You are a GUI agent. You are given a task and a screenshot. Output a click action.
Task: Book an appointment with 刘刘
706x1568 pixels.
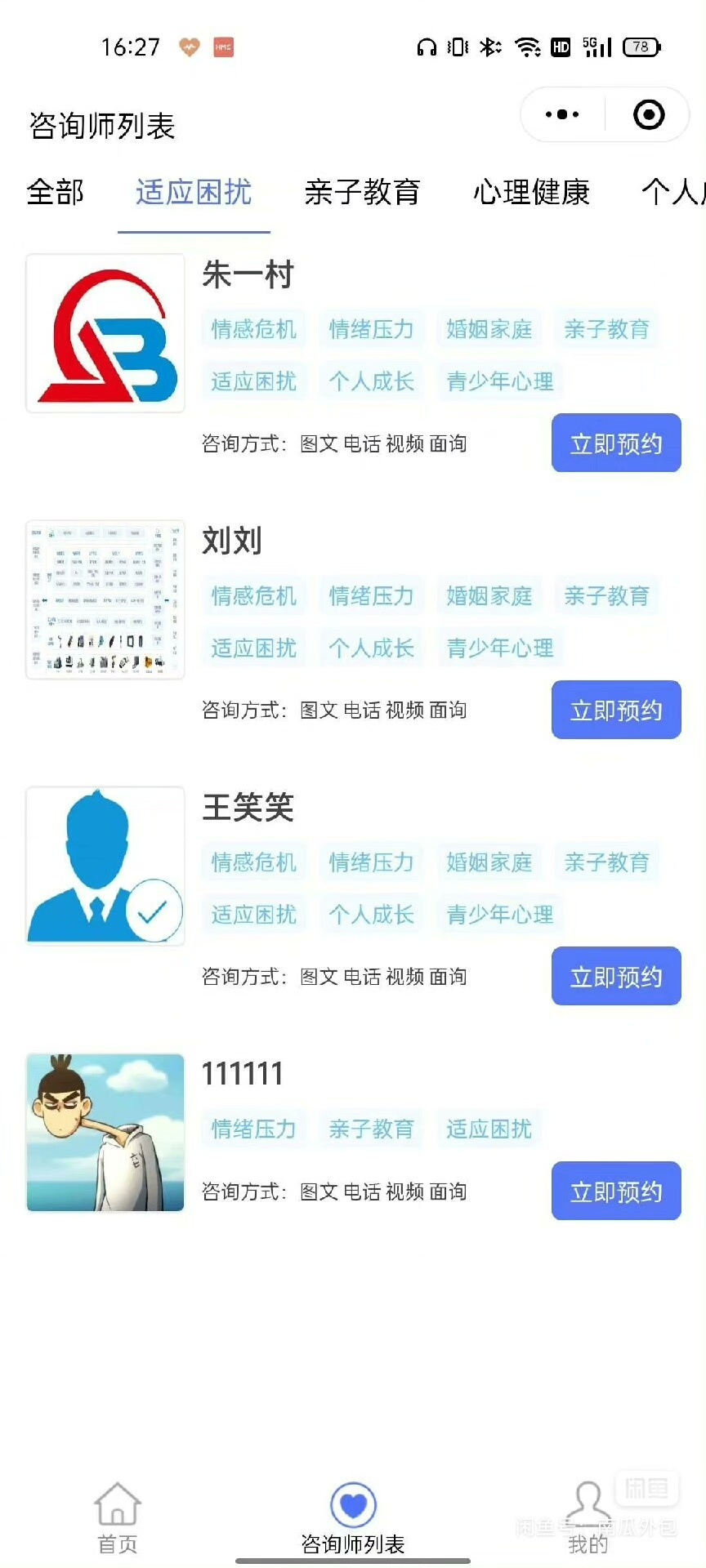[x=616, y=710]
